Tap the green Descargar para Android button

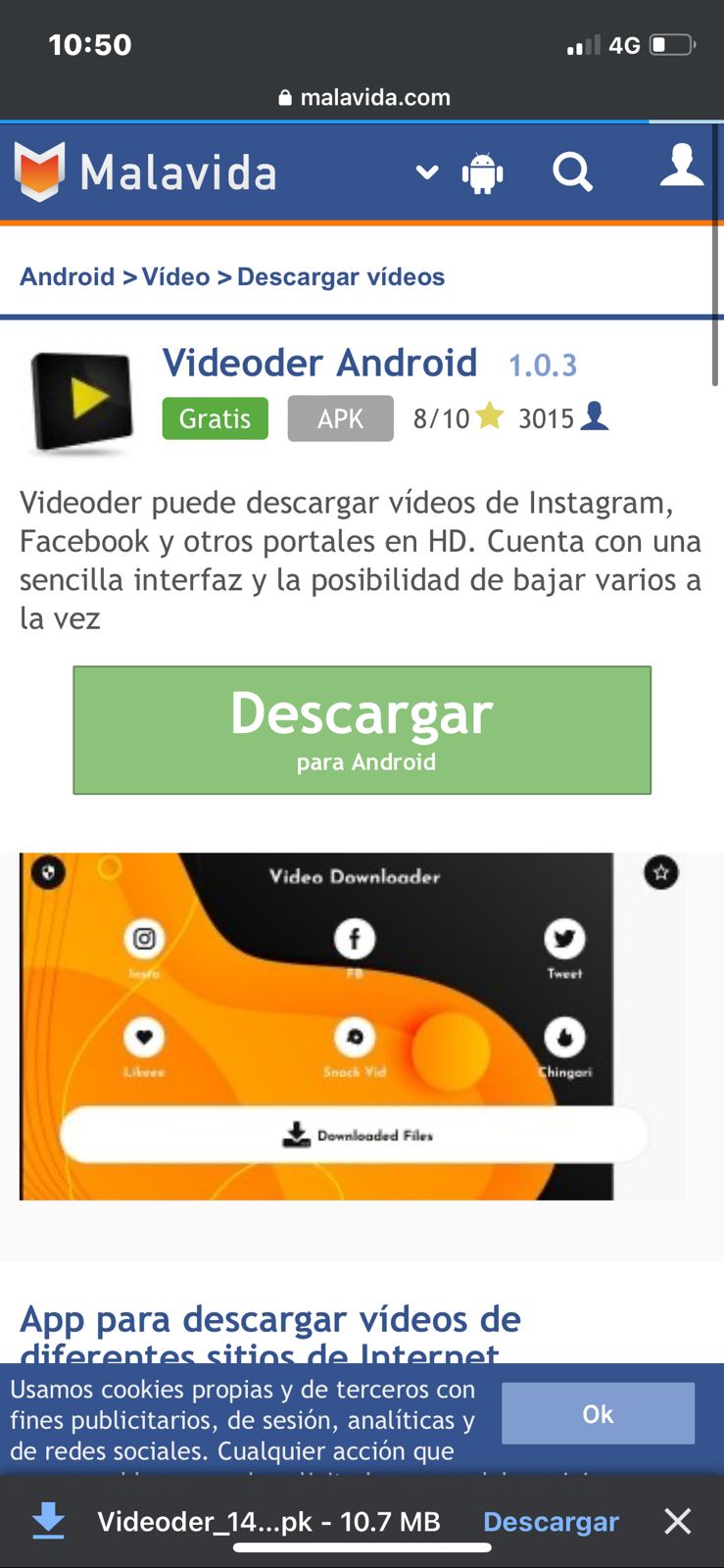(x=362, y=730)
